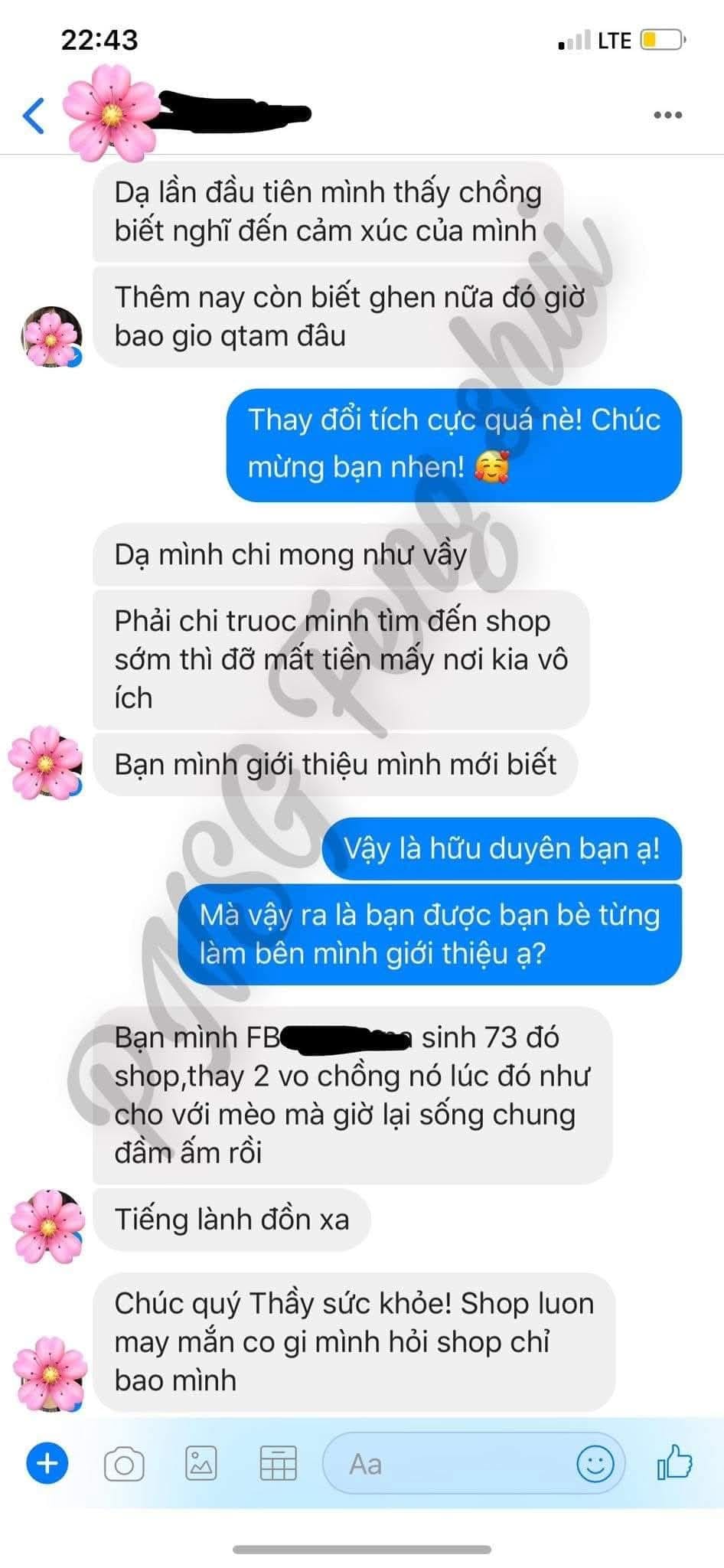Open the table grid icon in the composer
This screenshot has width=724, height=1568.
pyautogui.click(x=278, y=1464)
